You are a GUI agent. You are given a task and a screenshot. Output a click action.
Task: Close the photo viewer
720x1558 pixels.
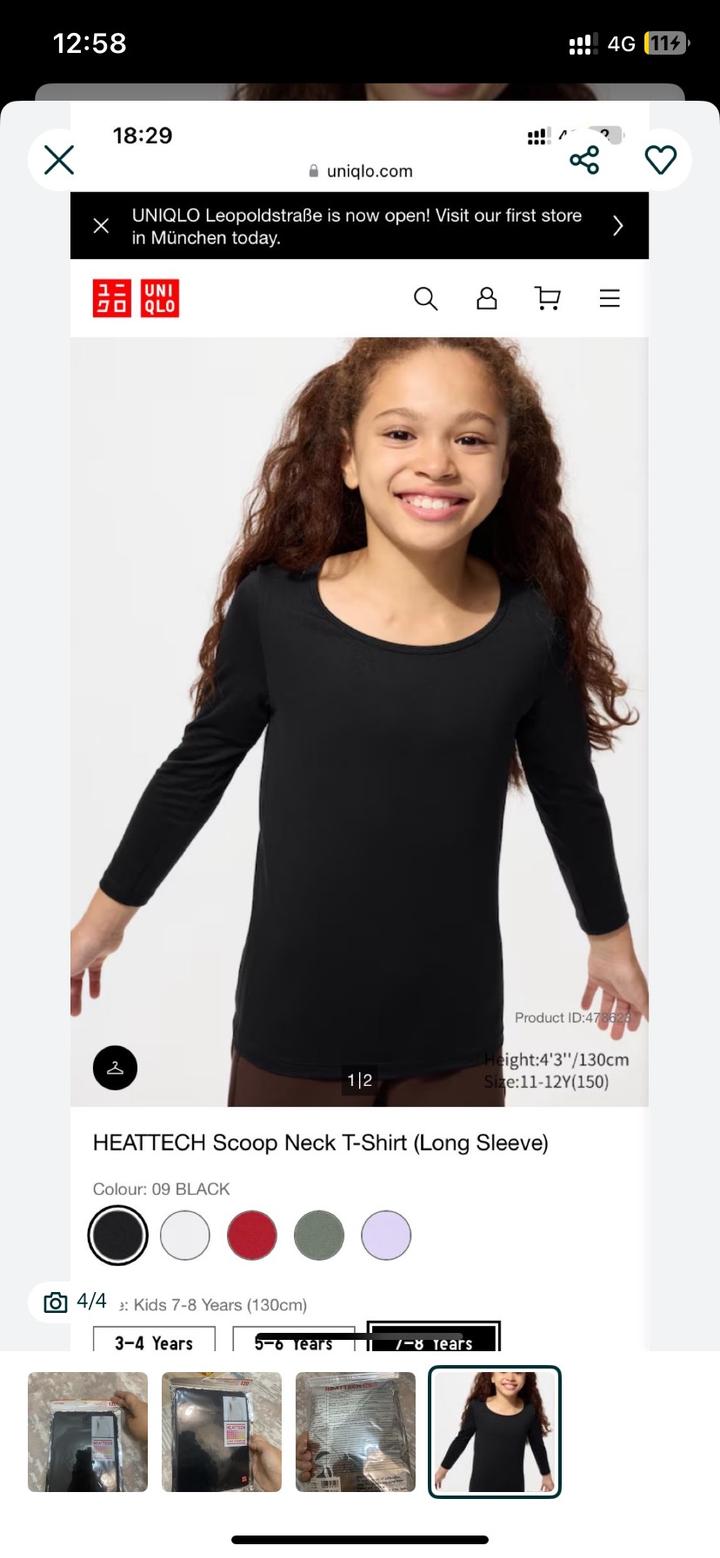pos(59,160)
